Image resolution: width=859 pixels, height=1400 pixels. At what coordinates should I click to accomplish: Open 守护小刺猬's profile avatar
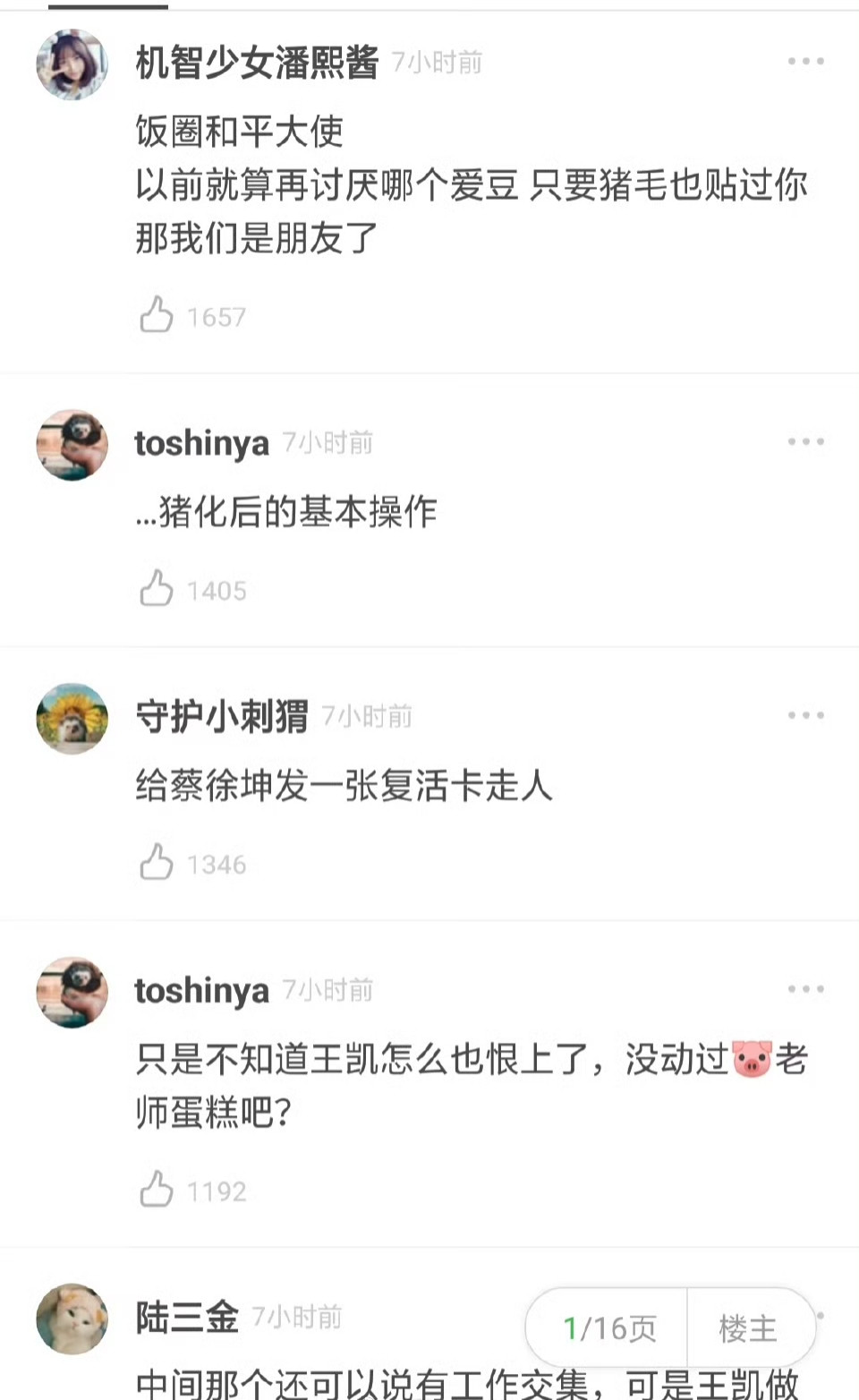[x=72, y=718]
